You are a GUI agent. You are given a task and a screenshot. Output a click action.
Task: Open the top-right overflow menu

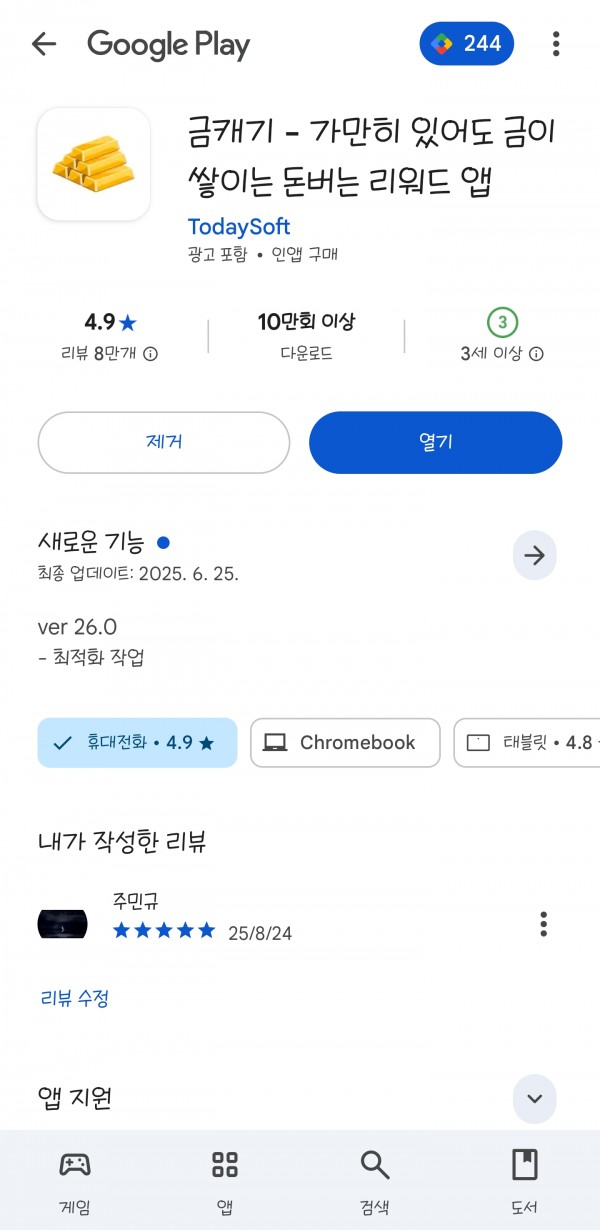pyautogui.click(x=556, y=44)
